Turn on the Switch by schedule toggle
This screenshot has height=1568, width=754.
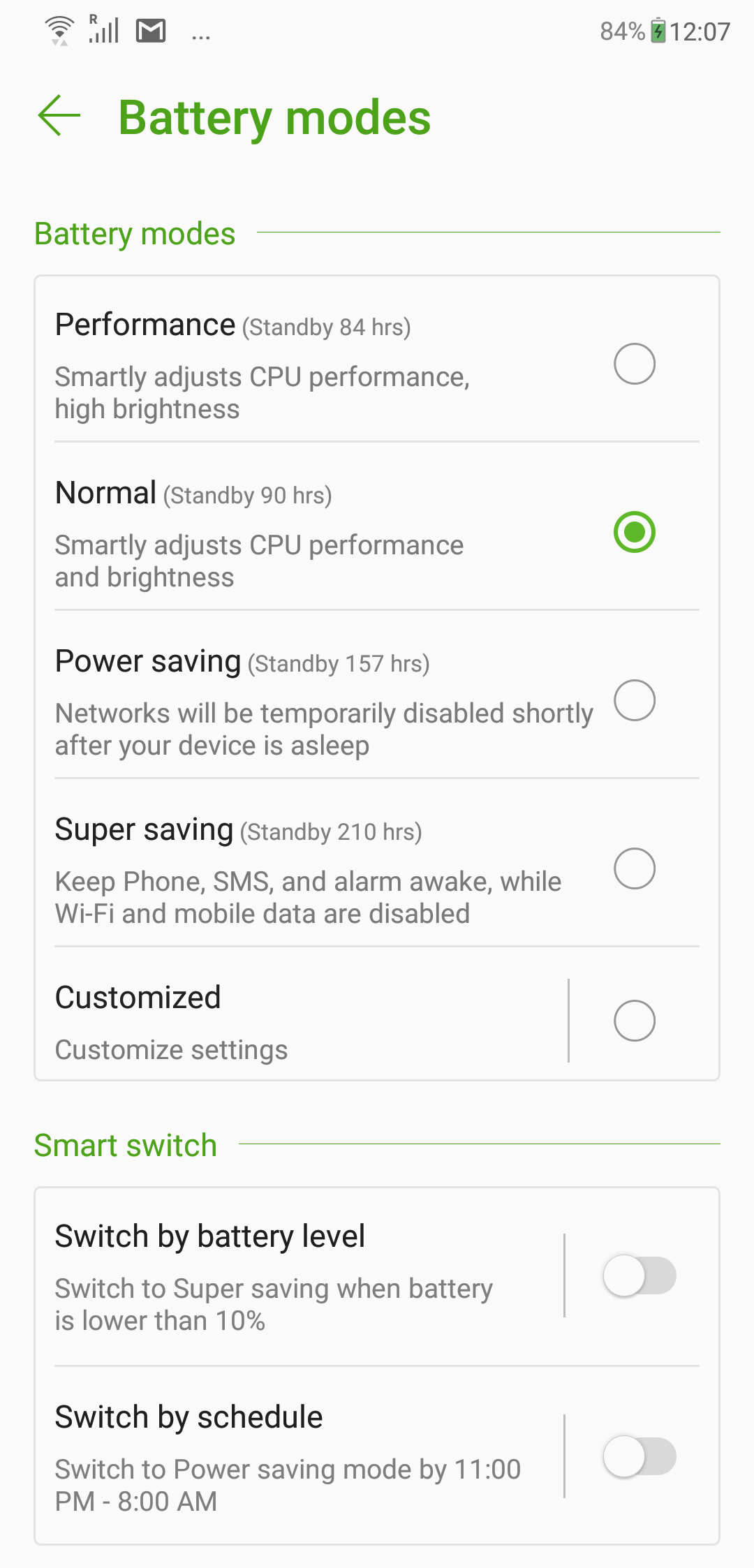click(640, 1456)
